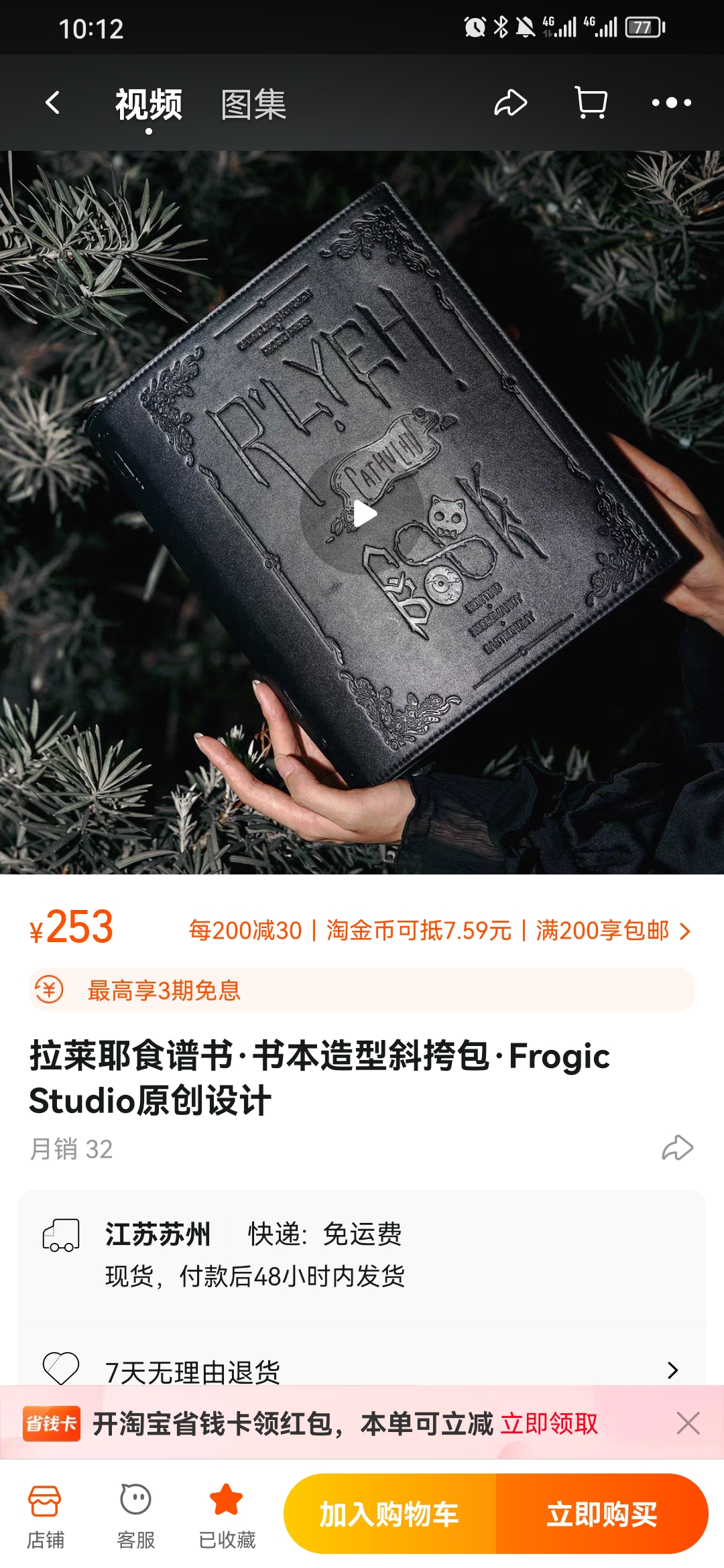Expand the 7天无理由退货 row
The height and width of the screenshot is (1568, 724).
[362, 1370]
